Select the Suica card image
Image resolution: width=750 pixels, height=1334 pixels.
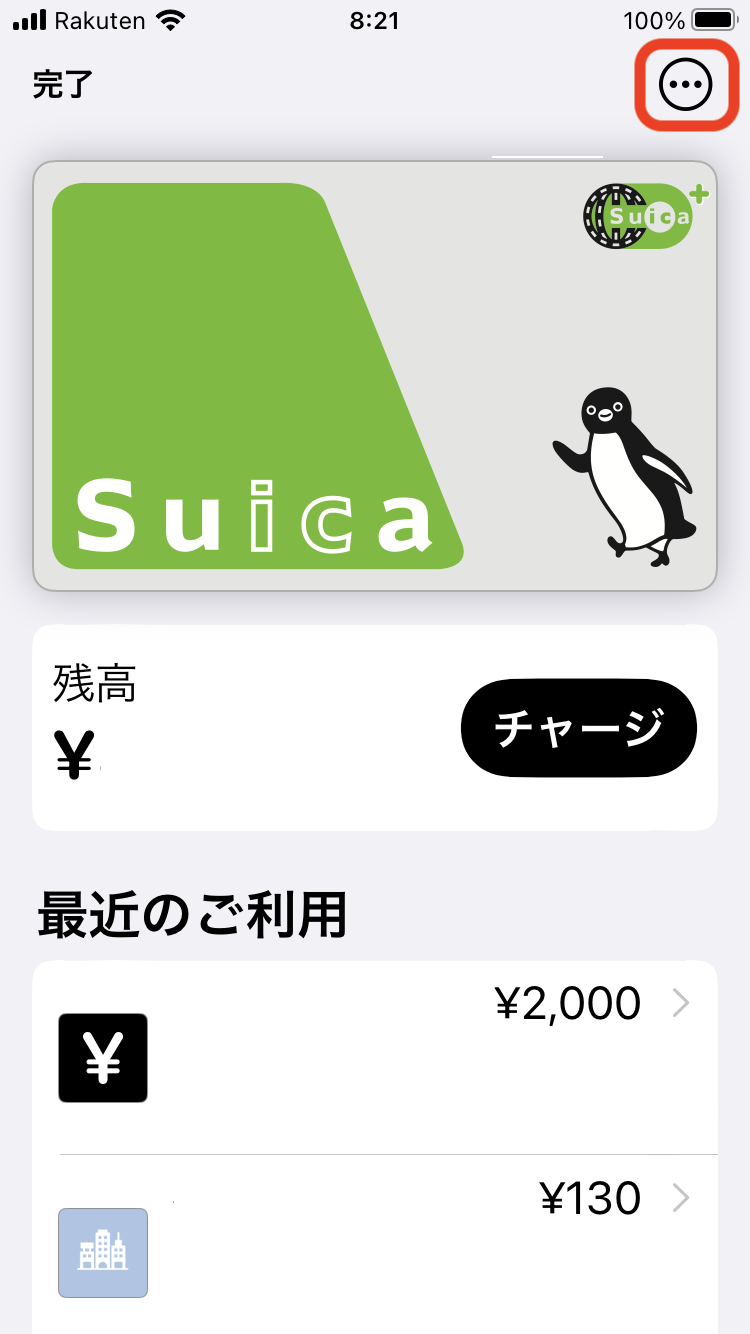[375, 376]
